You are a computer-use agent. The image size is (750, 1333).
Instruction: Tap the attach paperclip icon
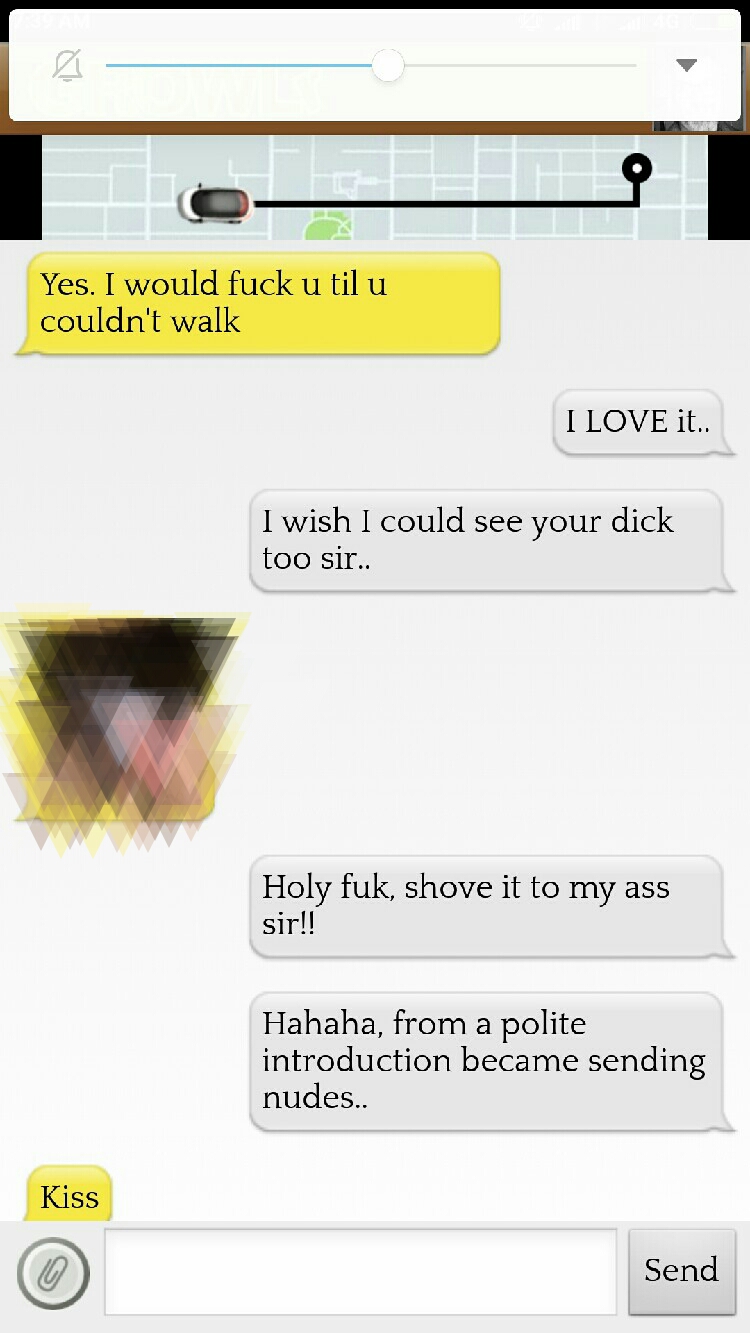[53, 1273]
